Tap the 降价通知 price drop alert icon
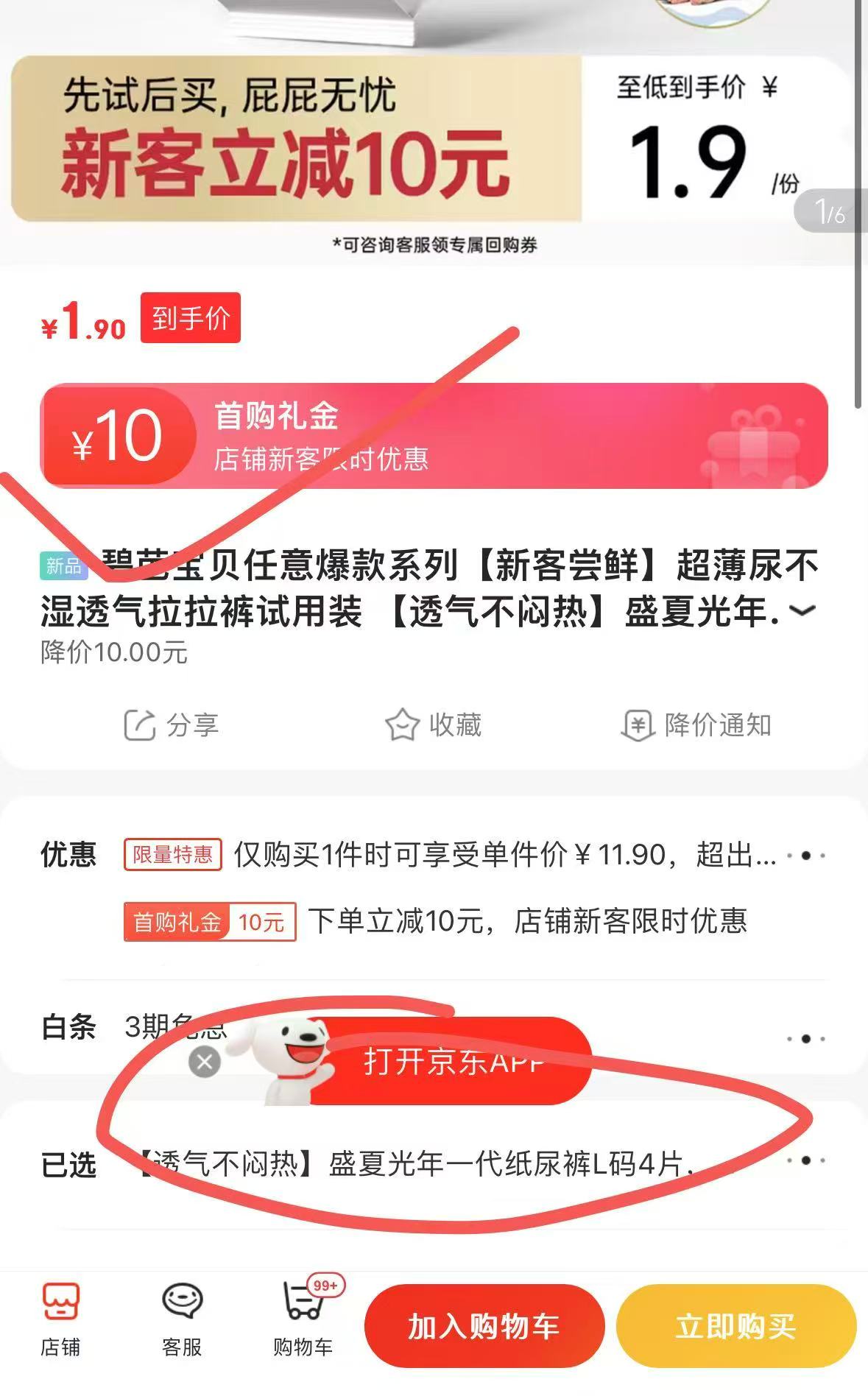 tap(639, 725)
